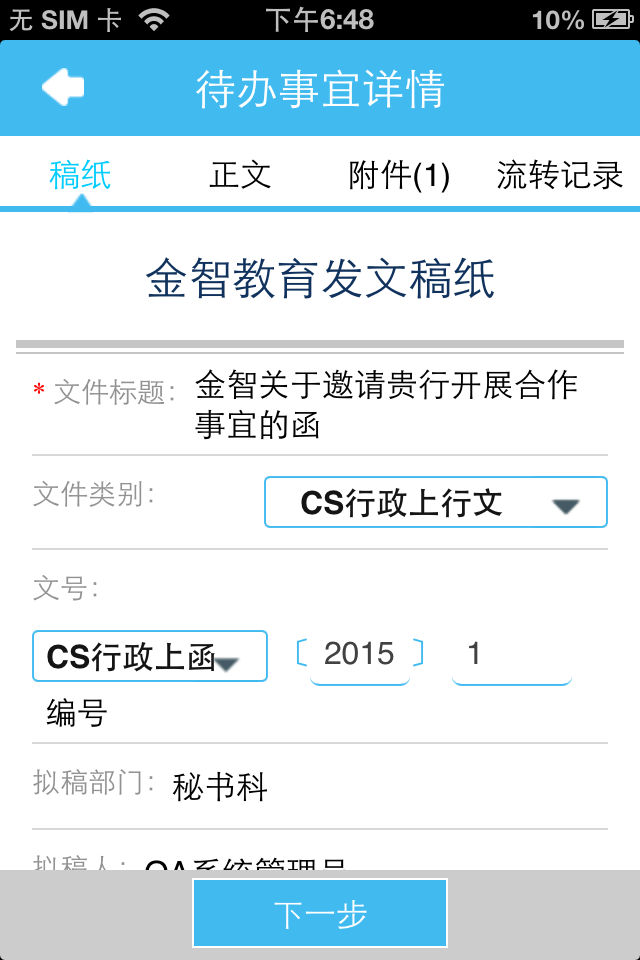Select the 稿纸 tab
The width and height of the screenshot is (640, 960).
80,175
